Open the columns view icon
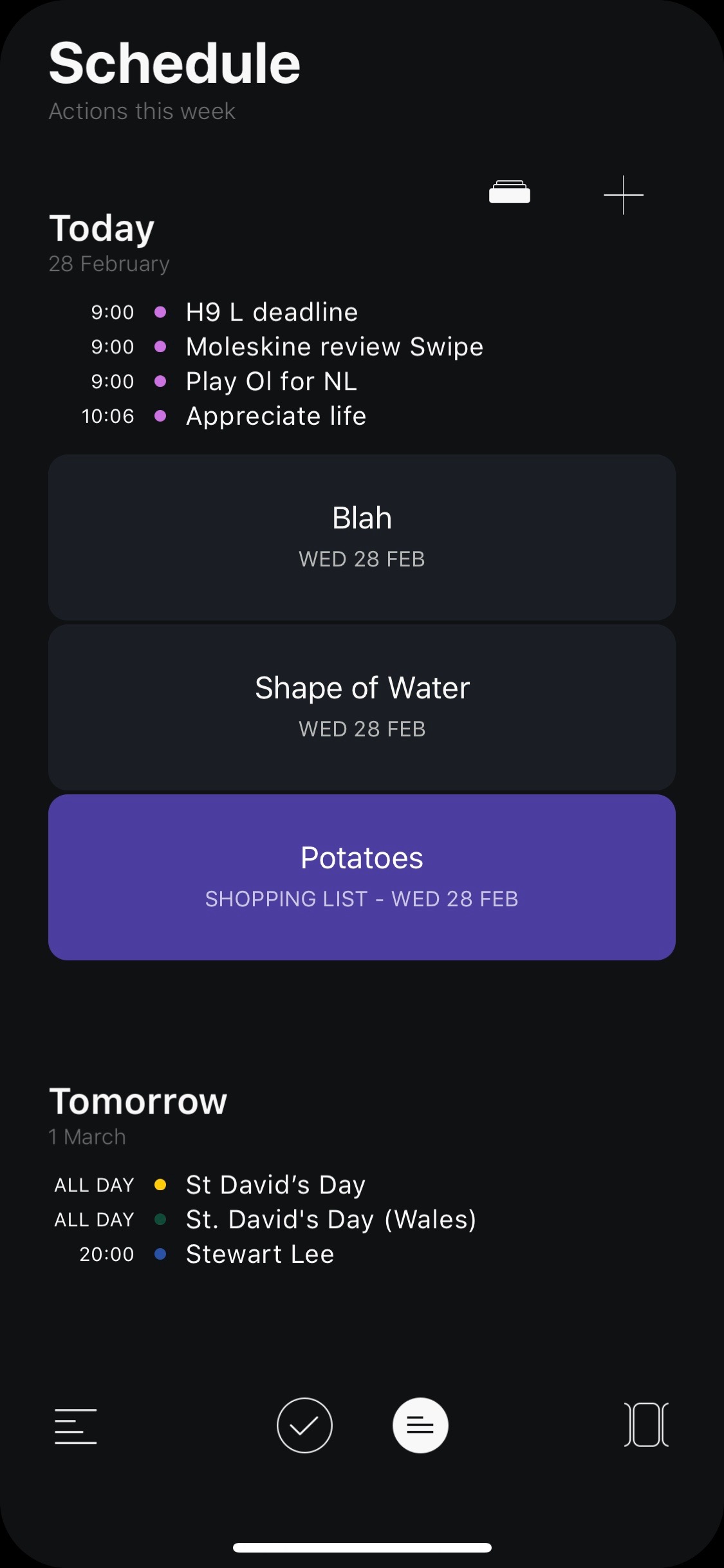 (646, 1424)
